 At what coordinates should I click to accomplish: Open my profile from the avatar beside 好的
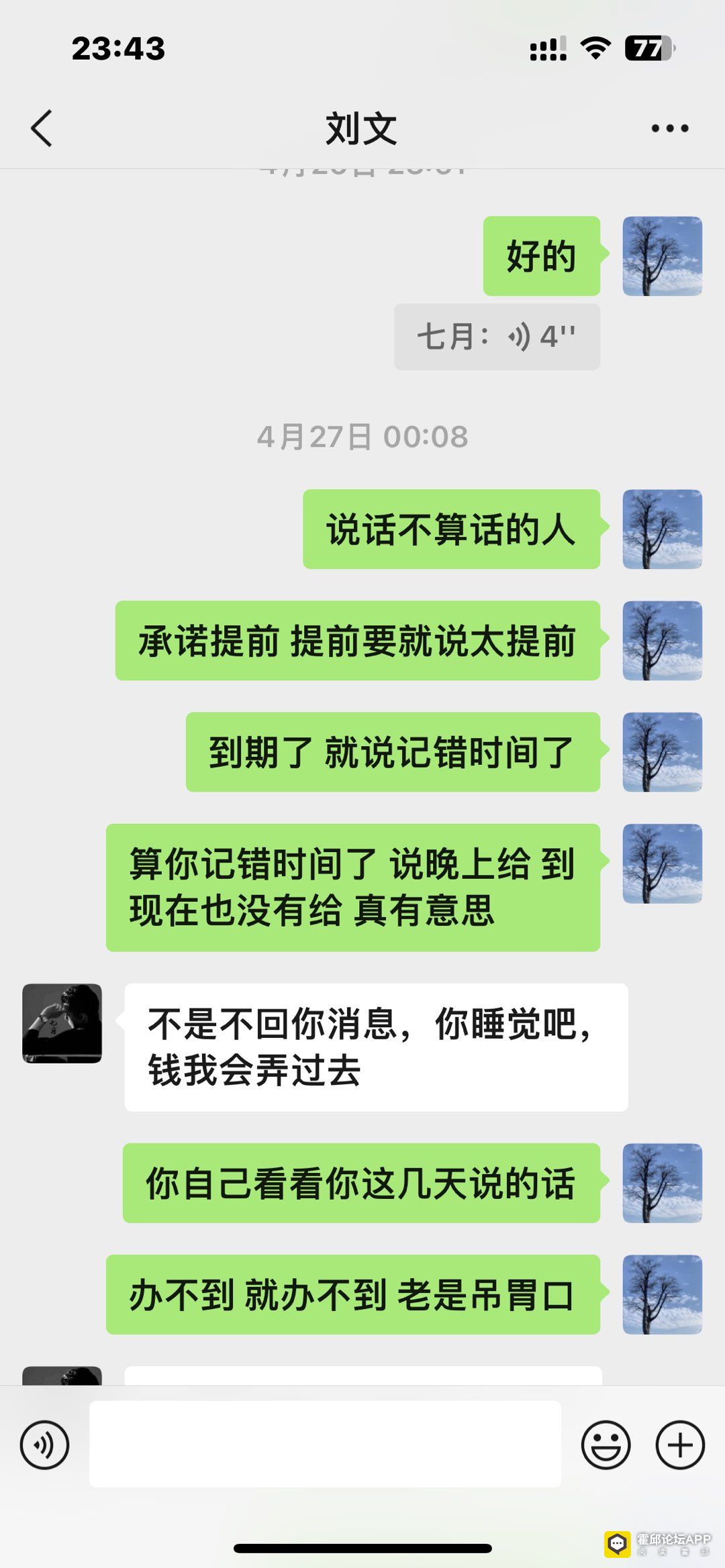[662, 256]
